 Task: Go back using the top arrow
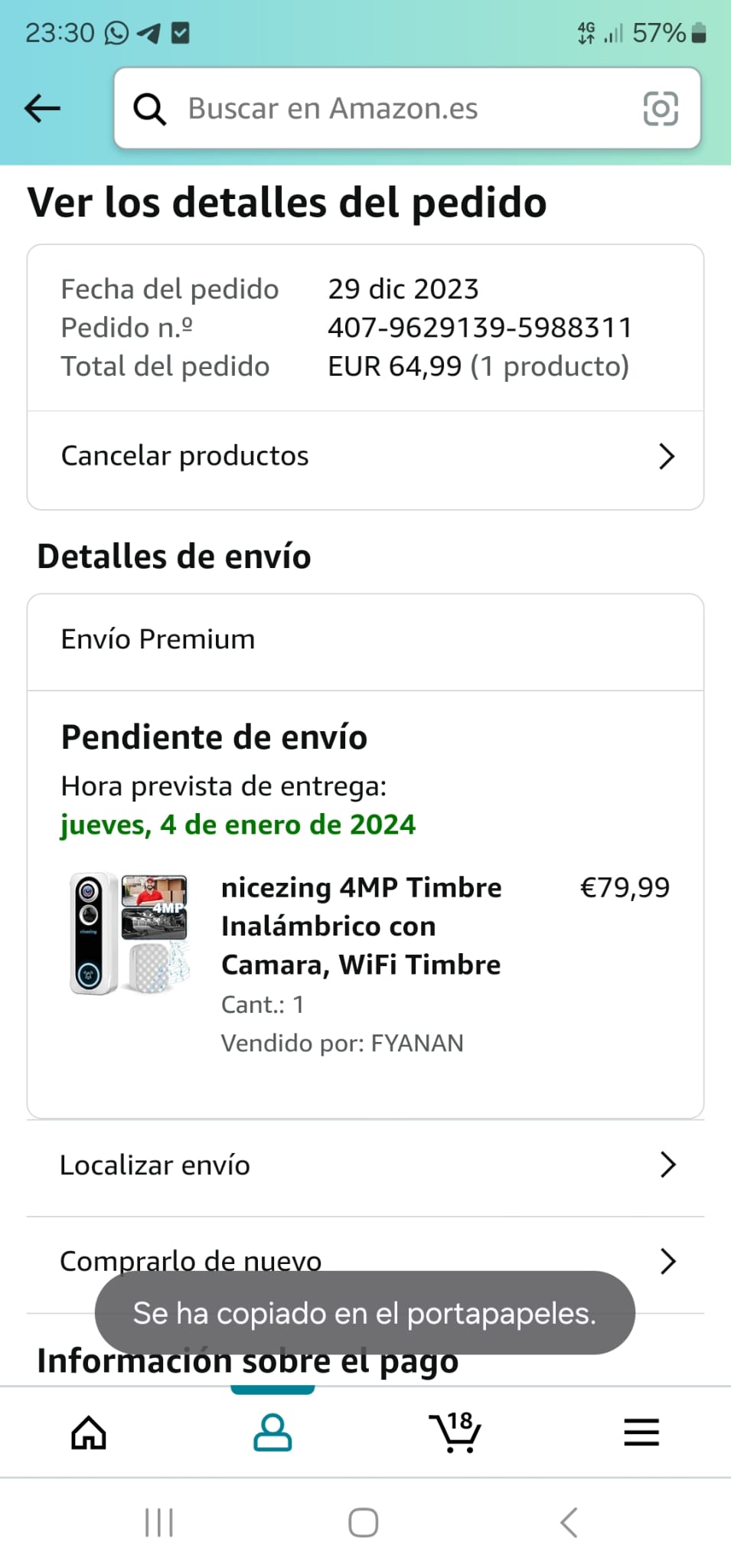43,109
